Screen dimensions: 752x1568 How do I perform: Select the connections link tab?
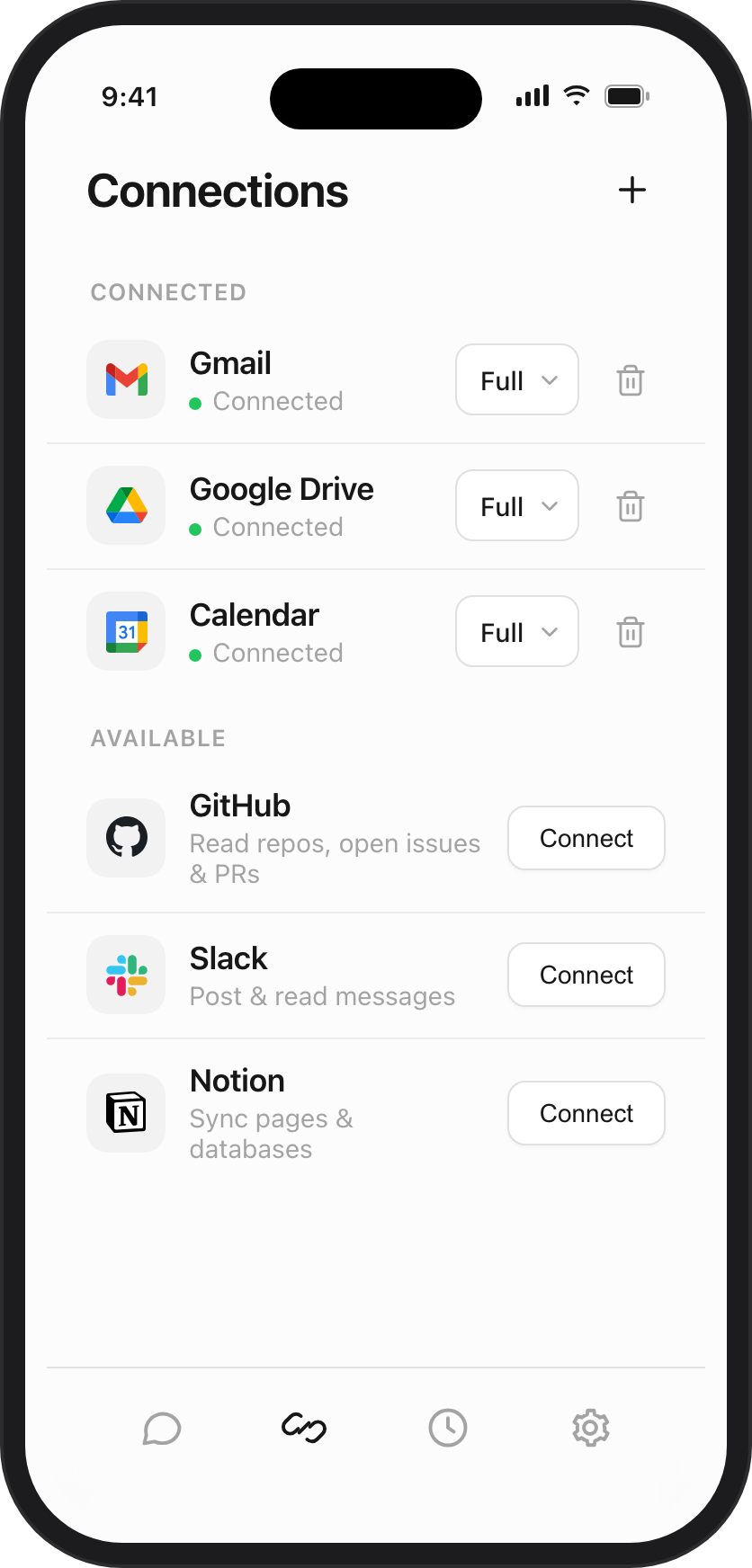(304, 1428)
